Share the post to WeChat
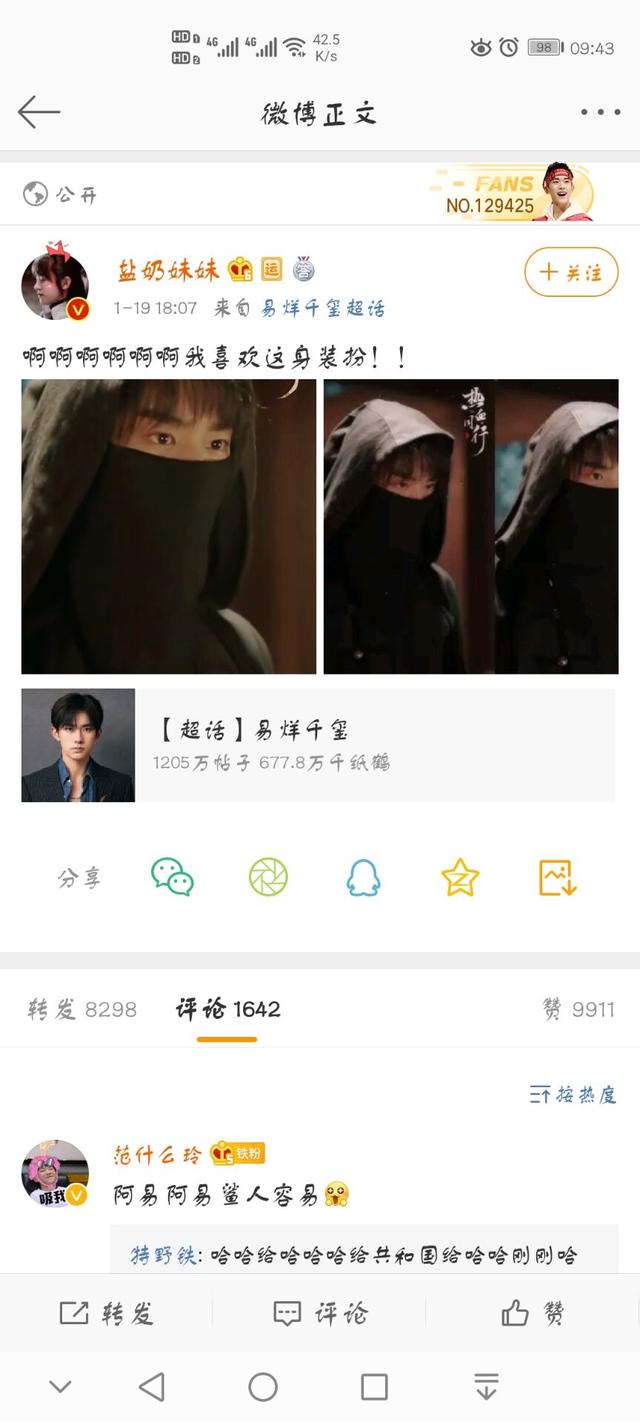 (172, 877)
